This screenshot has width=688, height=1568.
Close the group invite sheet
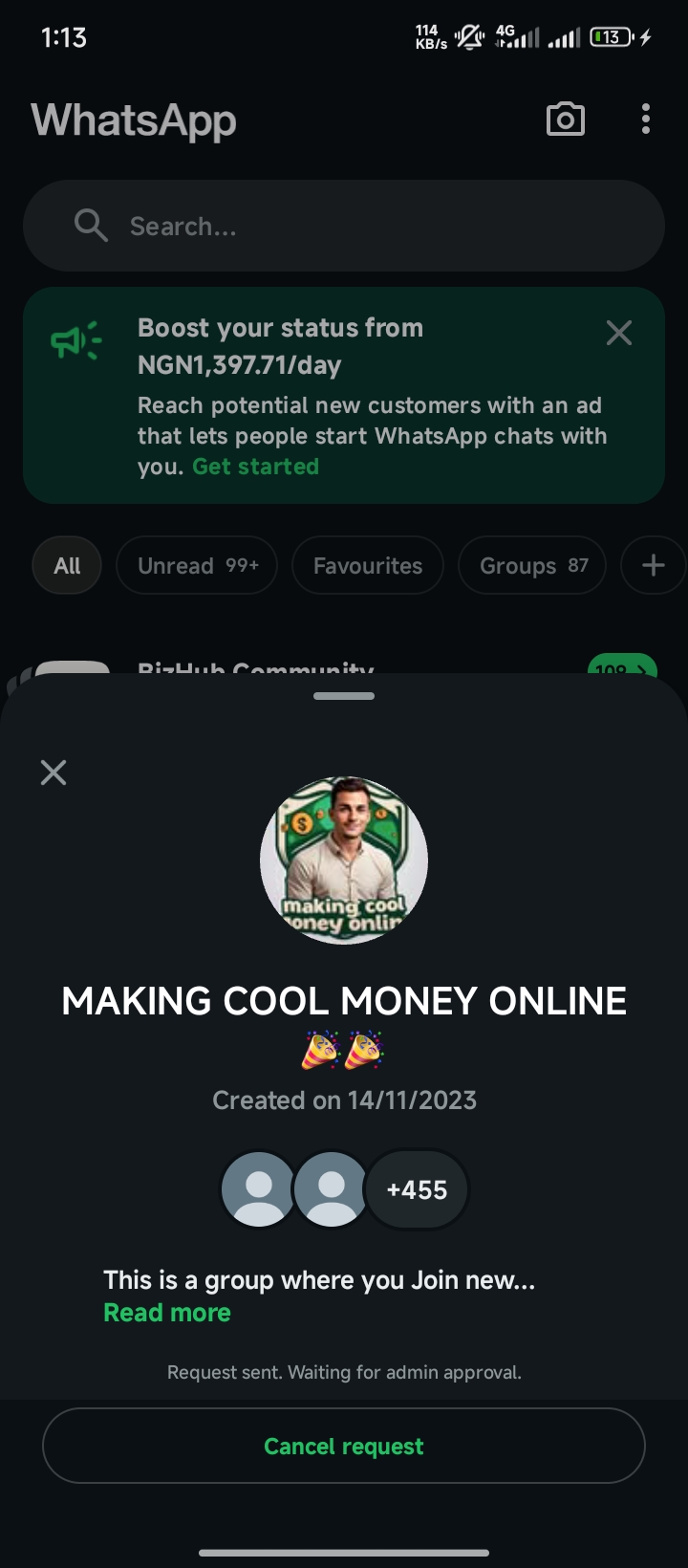[x=54, y=773]
